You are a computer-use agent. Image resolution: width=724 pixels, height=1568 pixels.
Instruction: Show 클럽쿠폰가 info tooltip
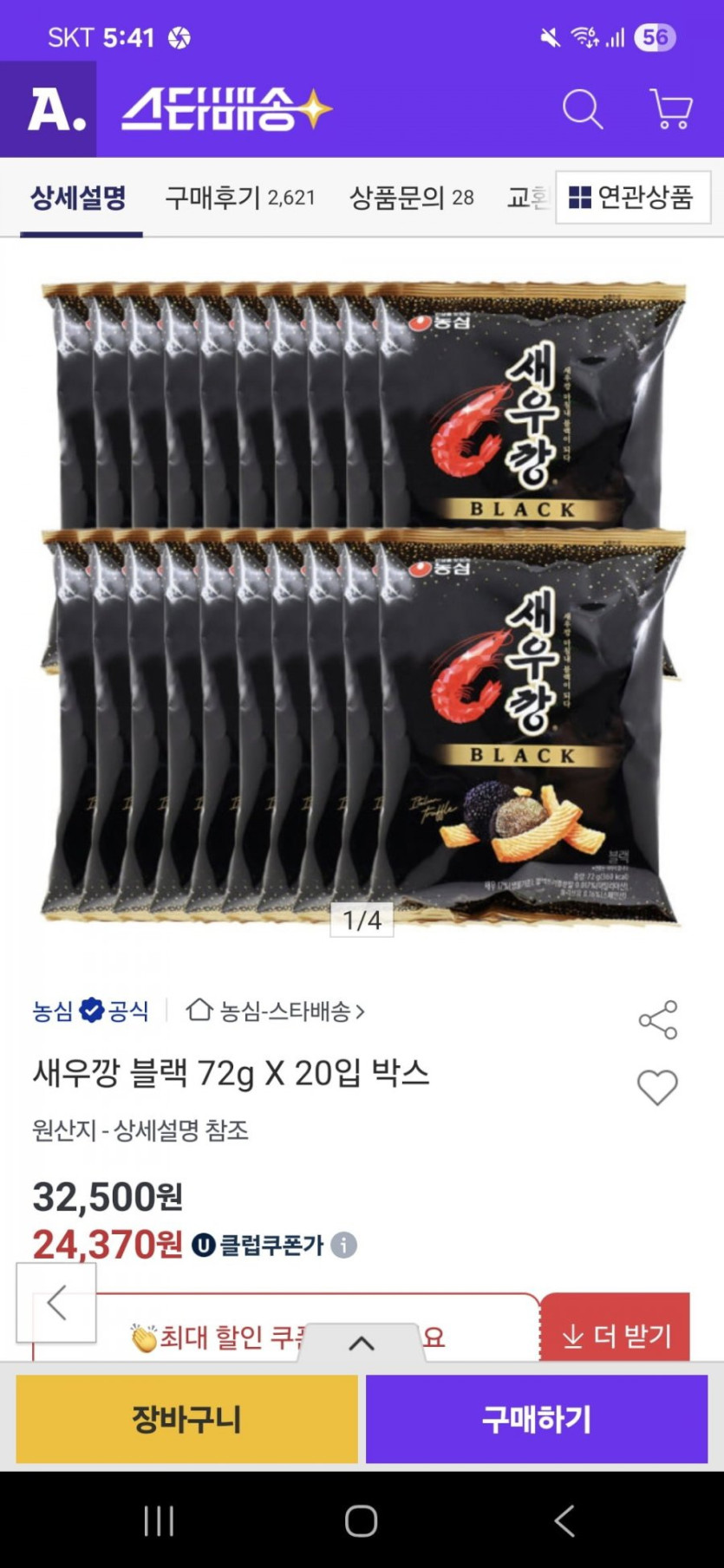344,1246
